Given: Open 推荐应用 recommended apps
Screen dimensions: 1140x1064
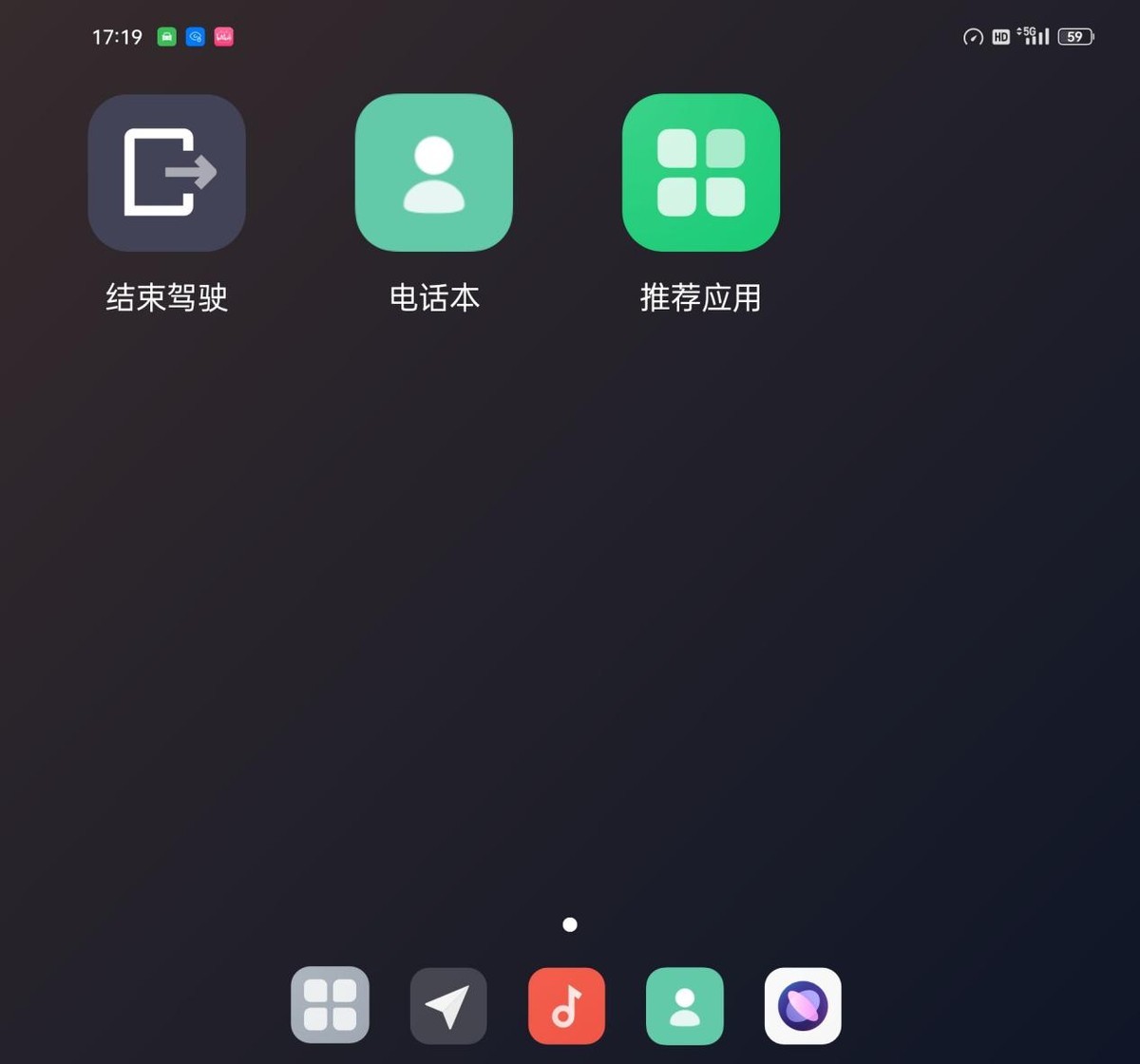Looking at the screenshot, I should click(x=701, y=173).
